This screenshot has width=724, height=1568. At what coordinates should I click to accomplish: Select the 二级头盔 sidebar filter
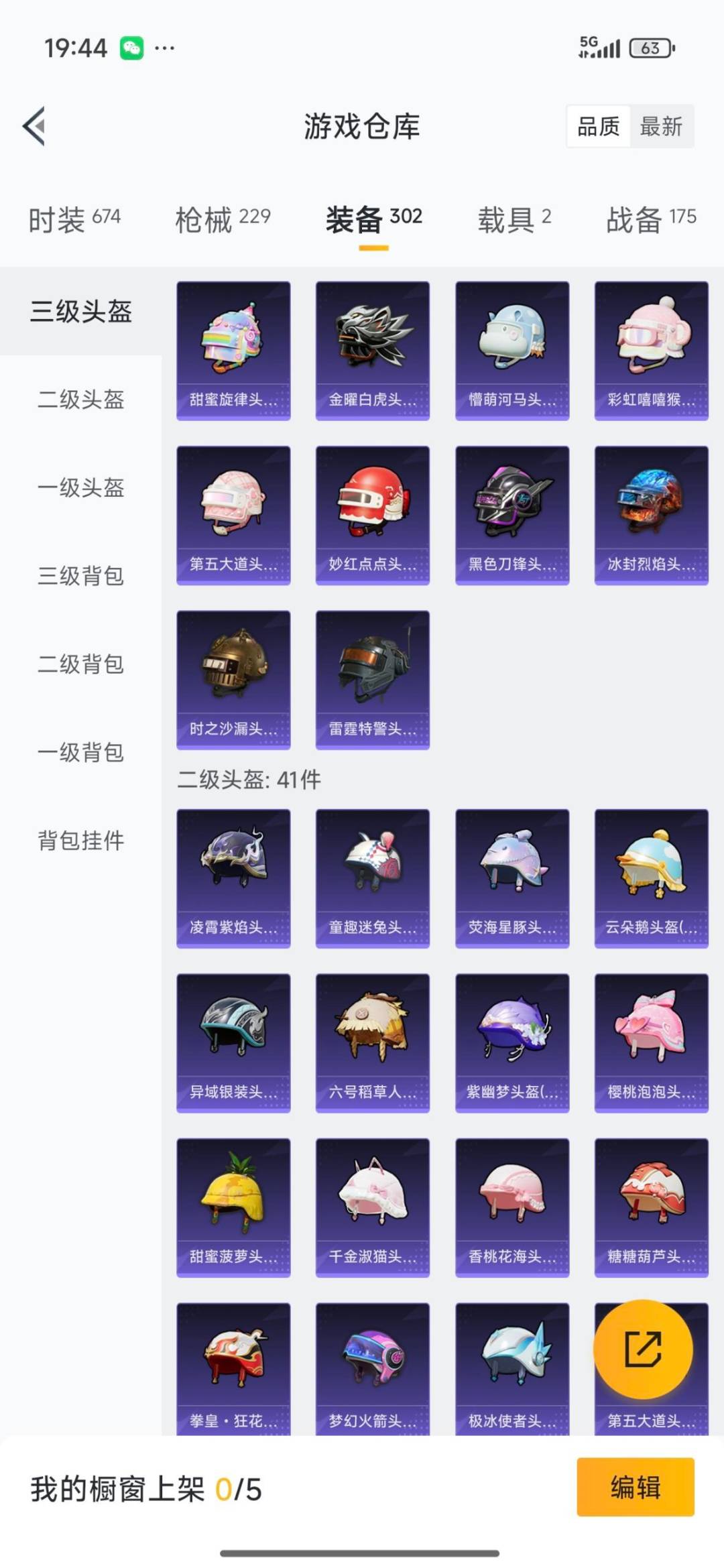[79, 400]
